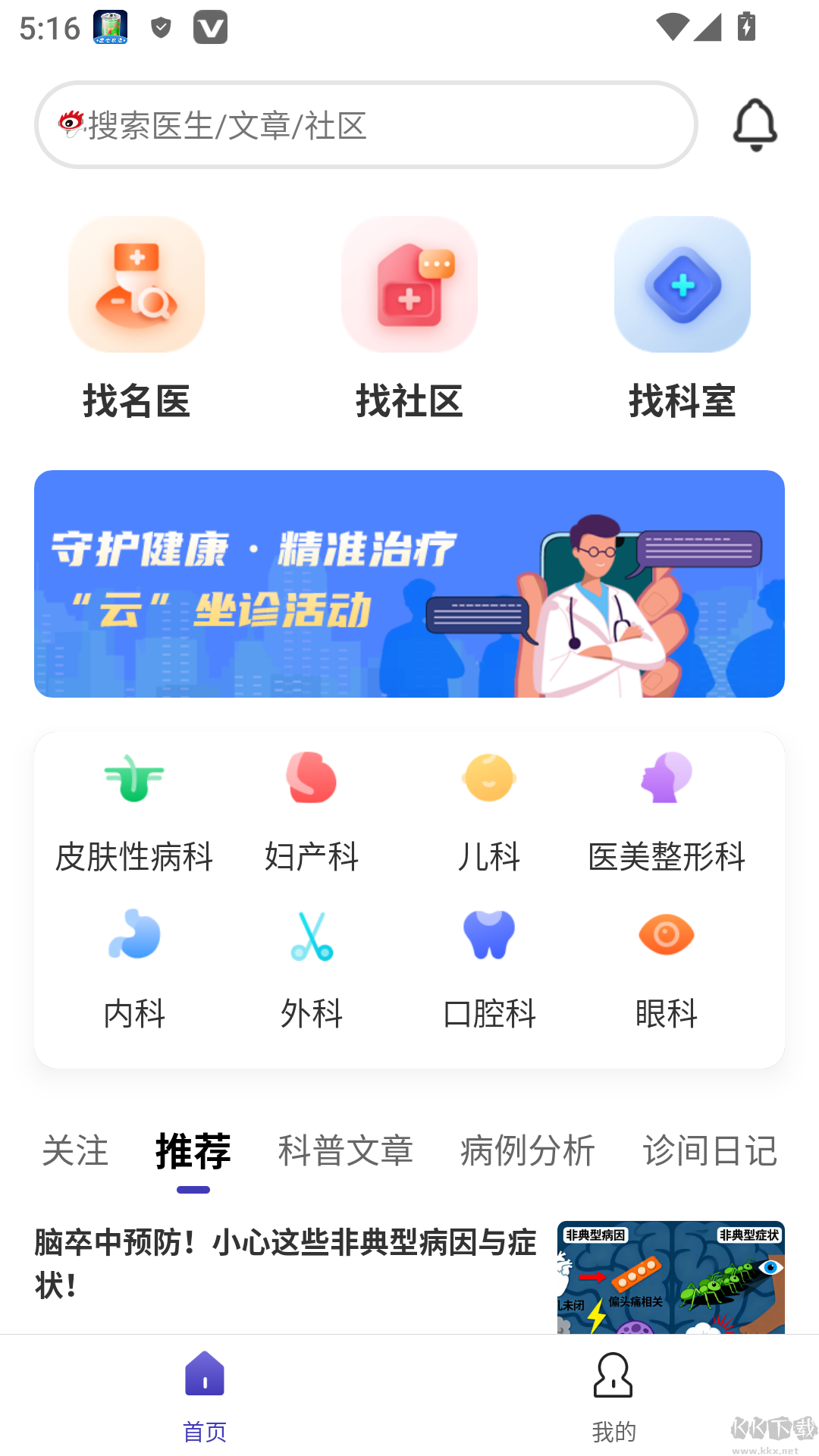Open the 眼科 ophthalmology eye icon

click(666, 935)
